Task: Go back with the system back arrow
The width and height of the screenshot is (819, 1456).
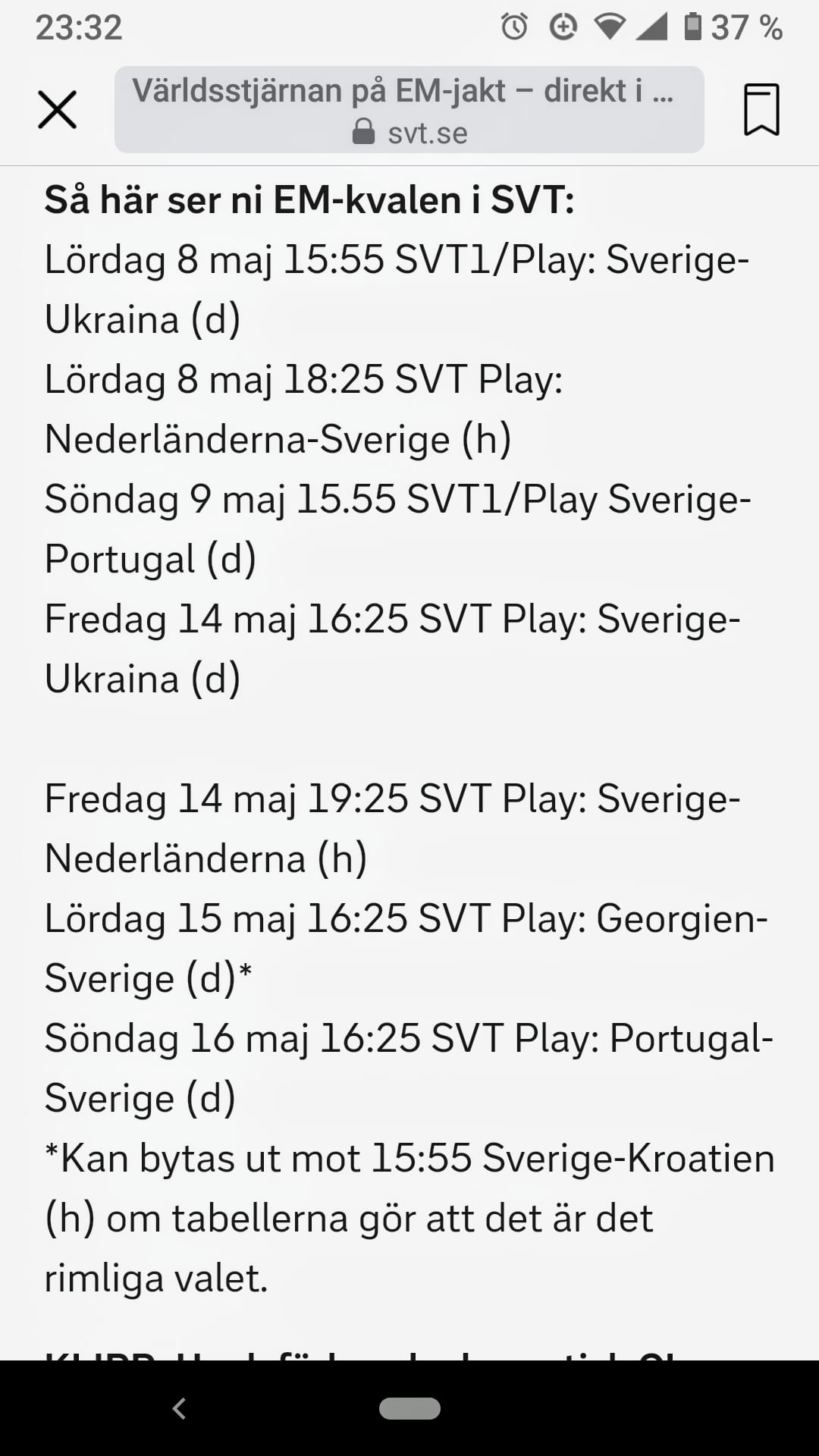Action: pos(179,1408)
